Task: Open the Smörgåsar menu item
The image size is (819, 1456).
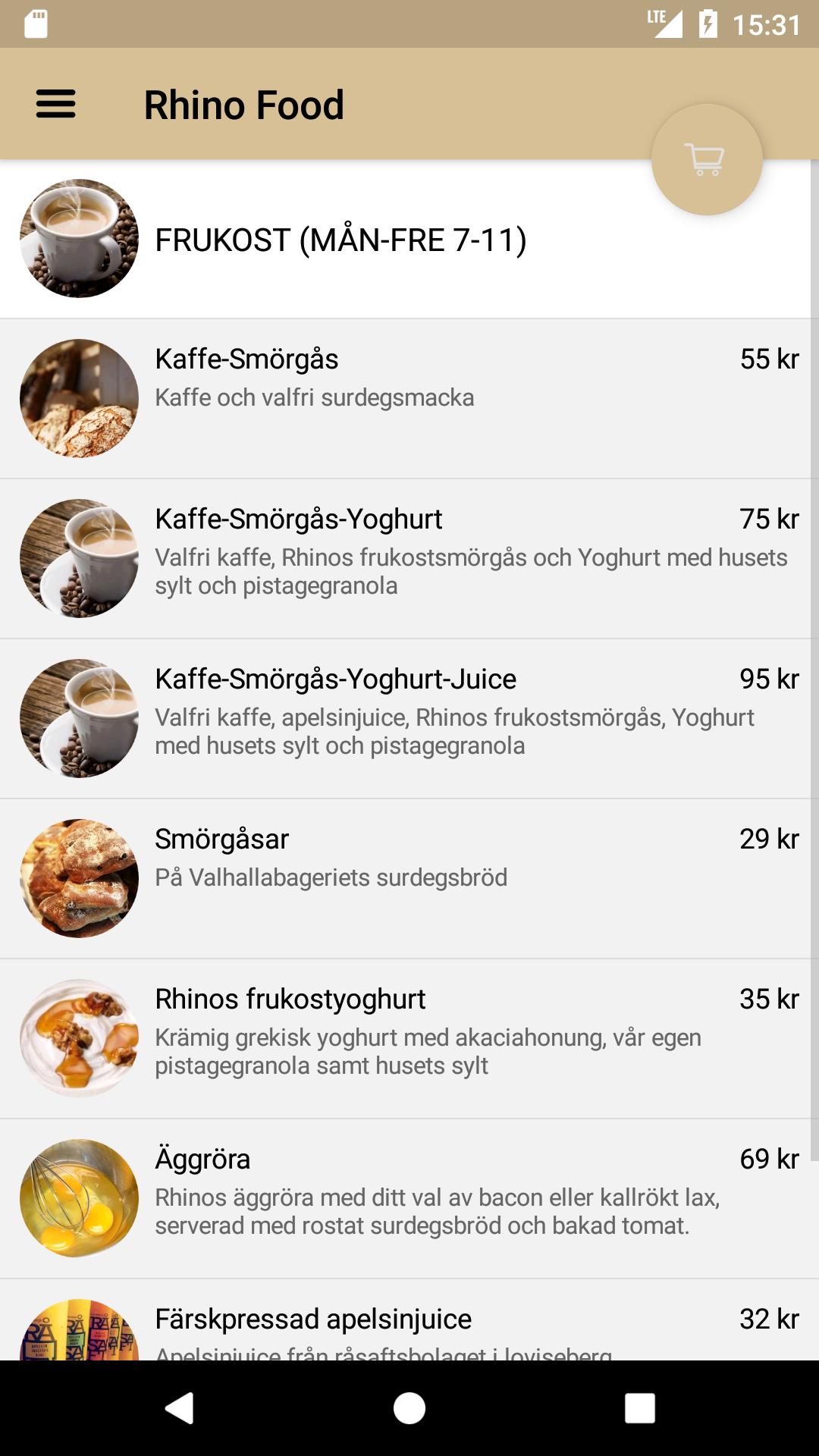Action: coord(409,879)
